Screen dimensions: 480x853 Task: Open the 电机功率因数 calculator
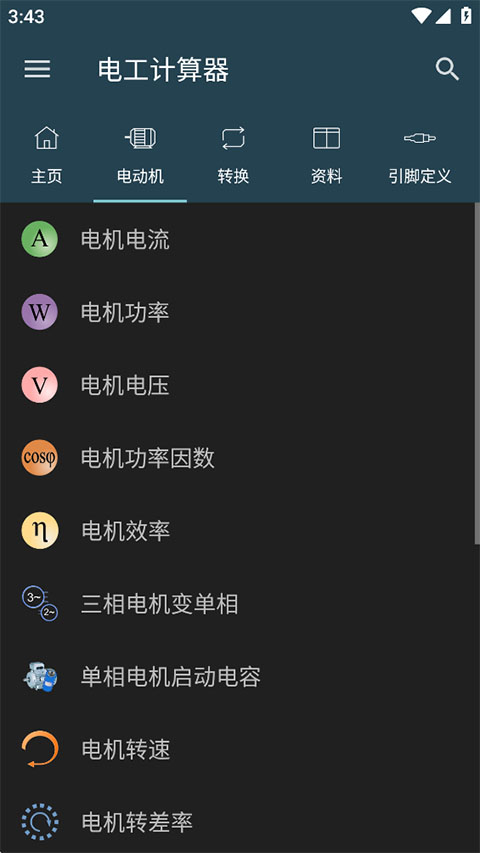tap(237, 458)
